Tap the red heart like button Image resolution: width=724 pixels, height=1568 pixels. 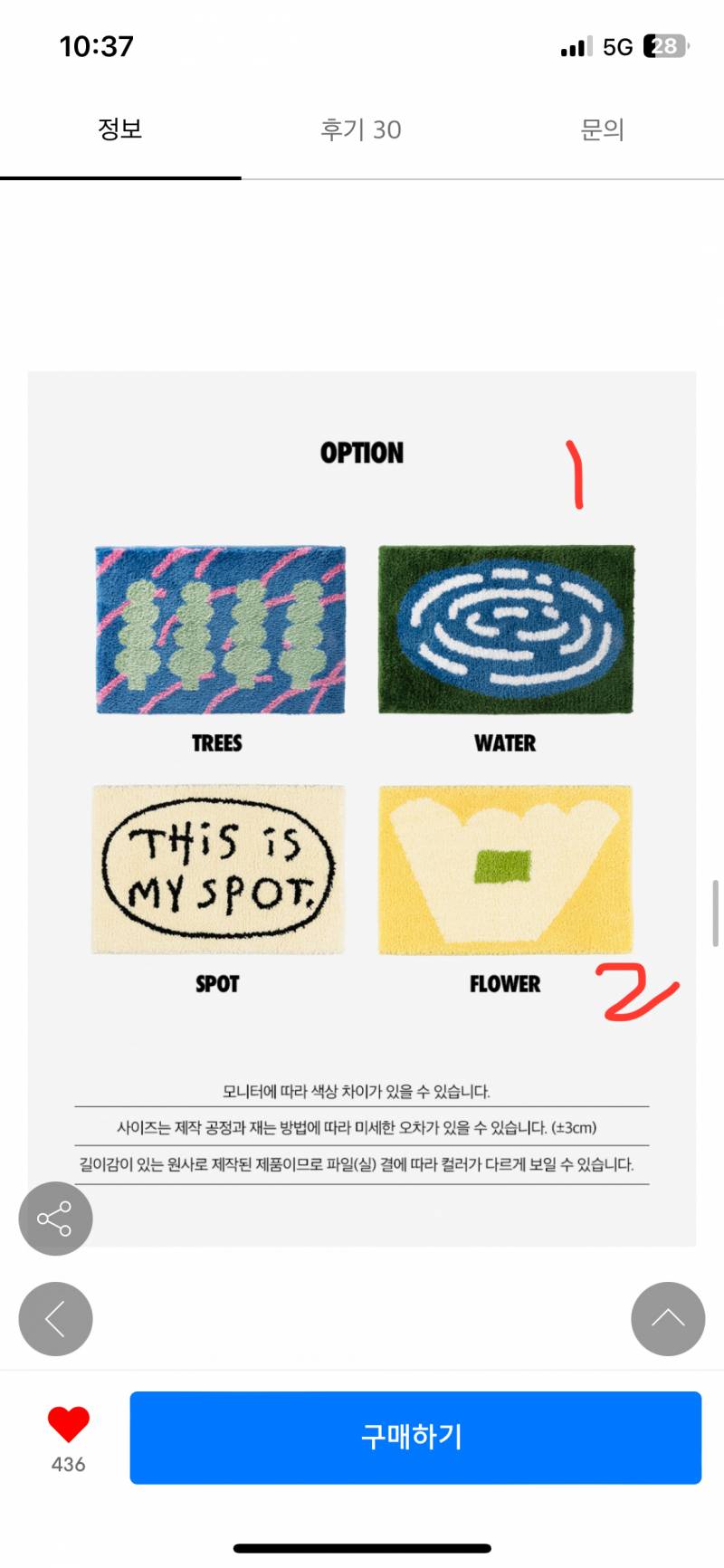pyautogui.click(x=69, y=1425)
